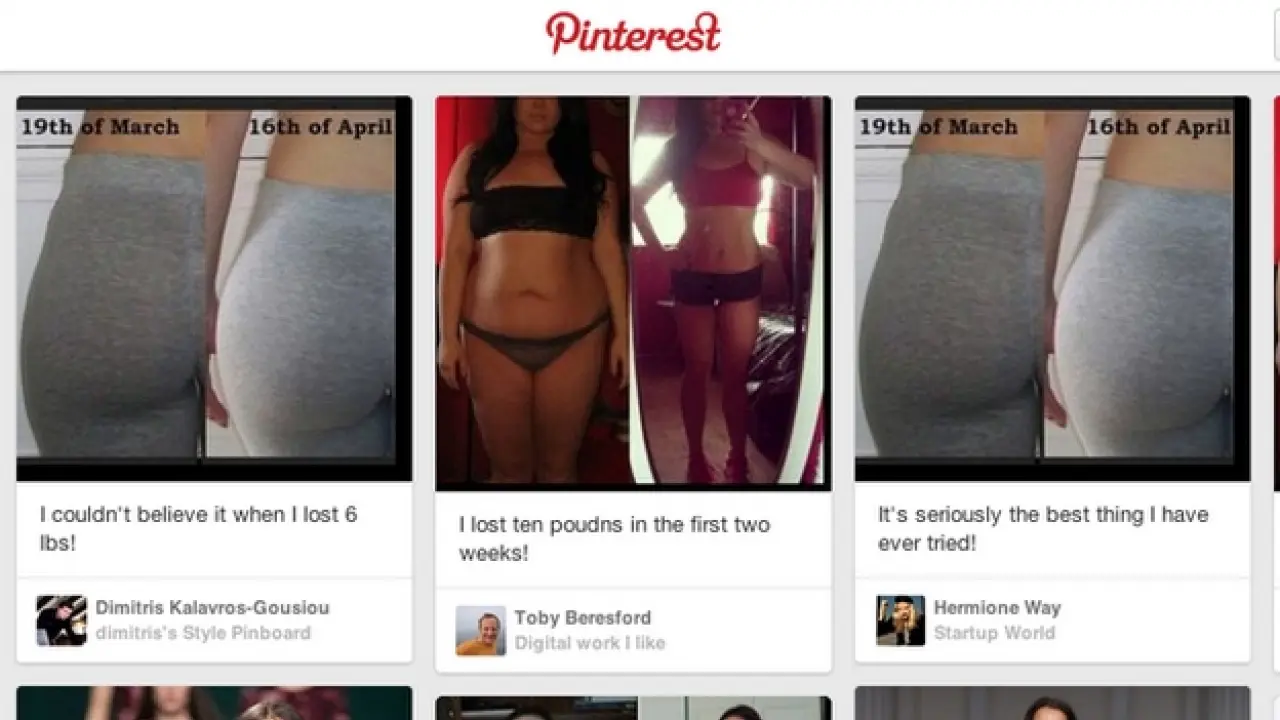1280x720 pixels.
Task: Open the Digital work I like board
Action: pos(589,643)
